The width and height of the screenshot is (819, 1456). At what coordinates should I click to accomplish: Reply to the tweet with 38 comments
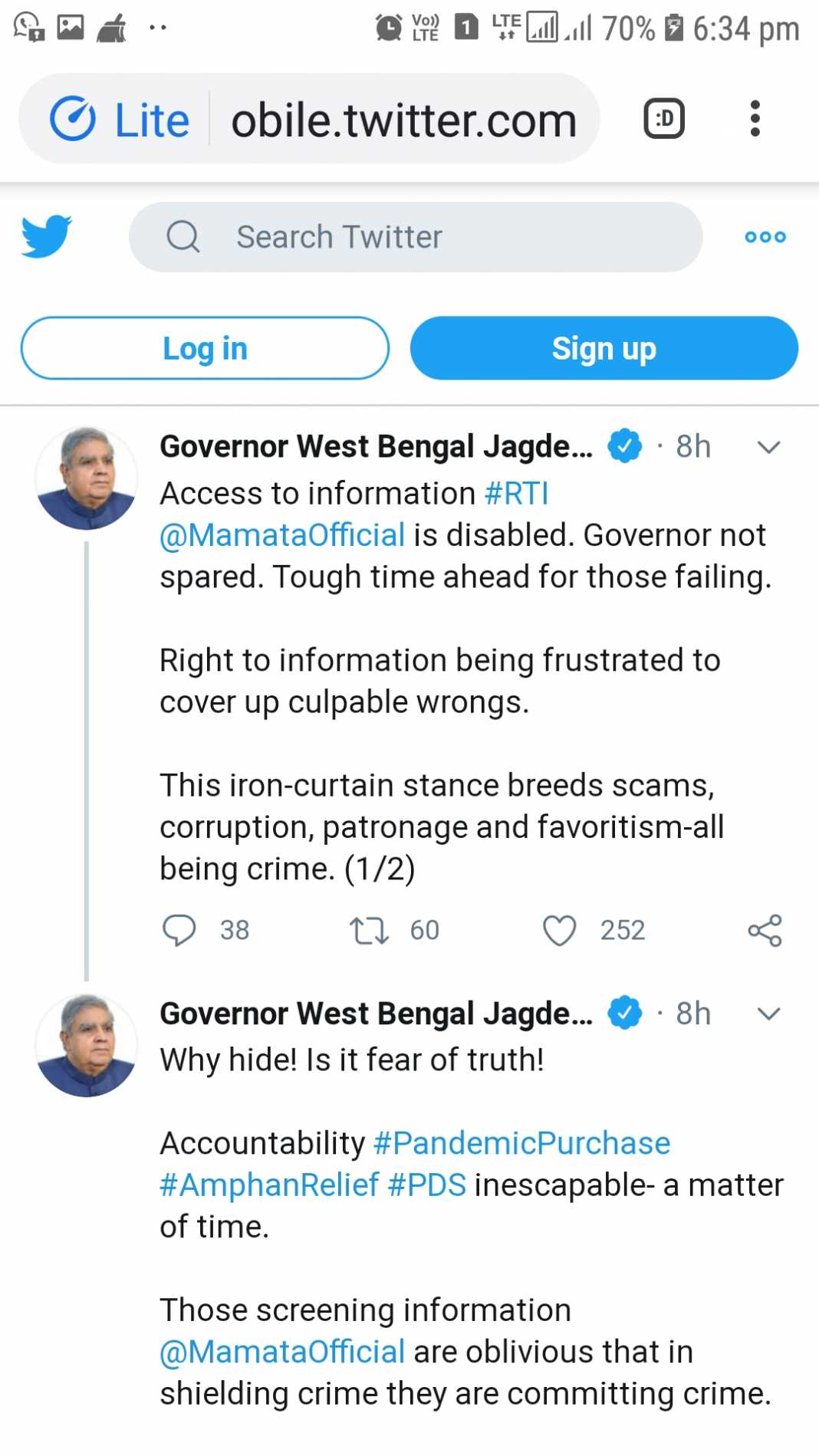[x=179, y=930]
